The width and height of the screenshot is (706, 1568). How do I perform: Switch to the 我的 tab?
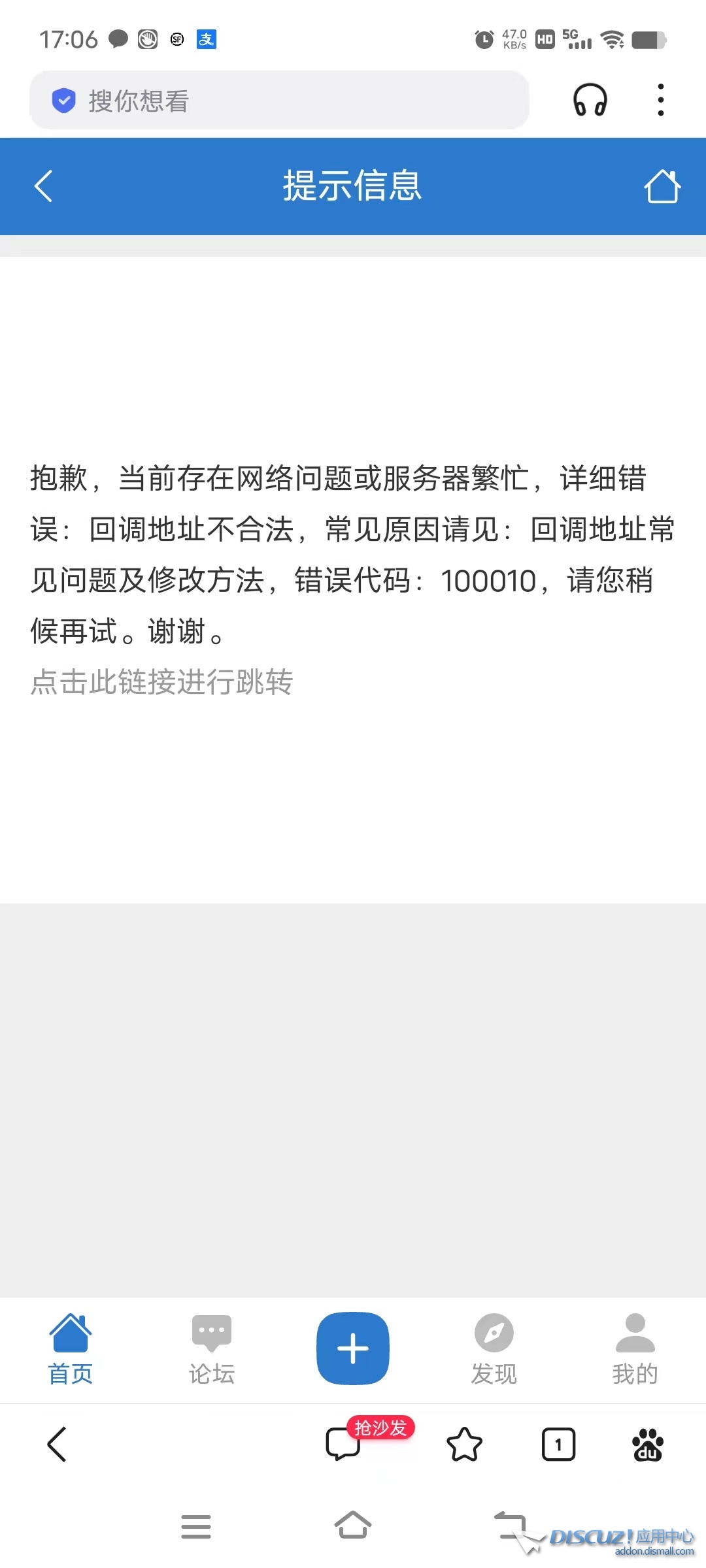(x=635, y=1350)
